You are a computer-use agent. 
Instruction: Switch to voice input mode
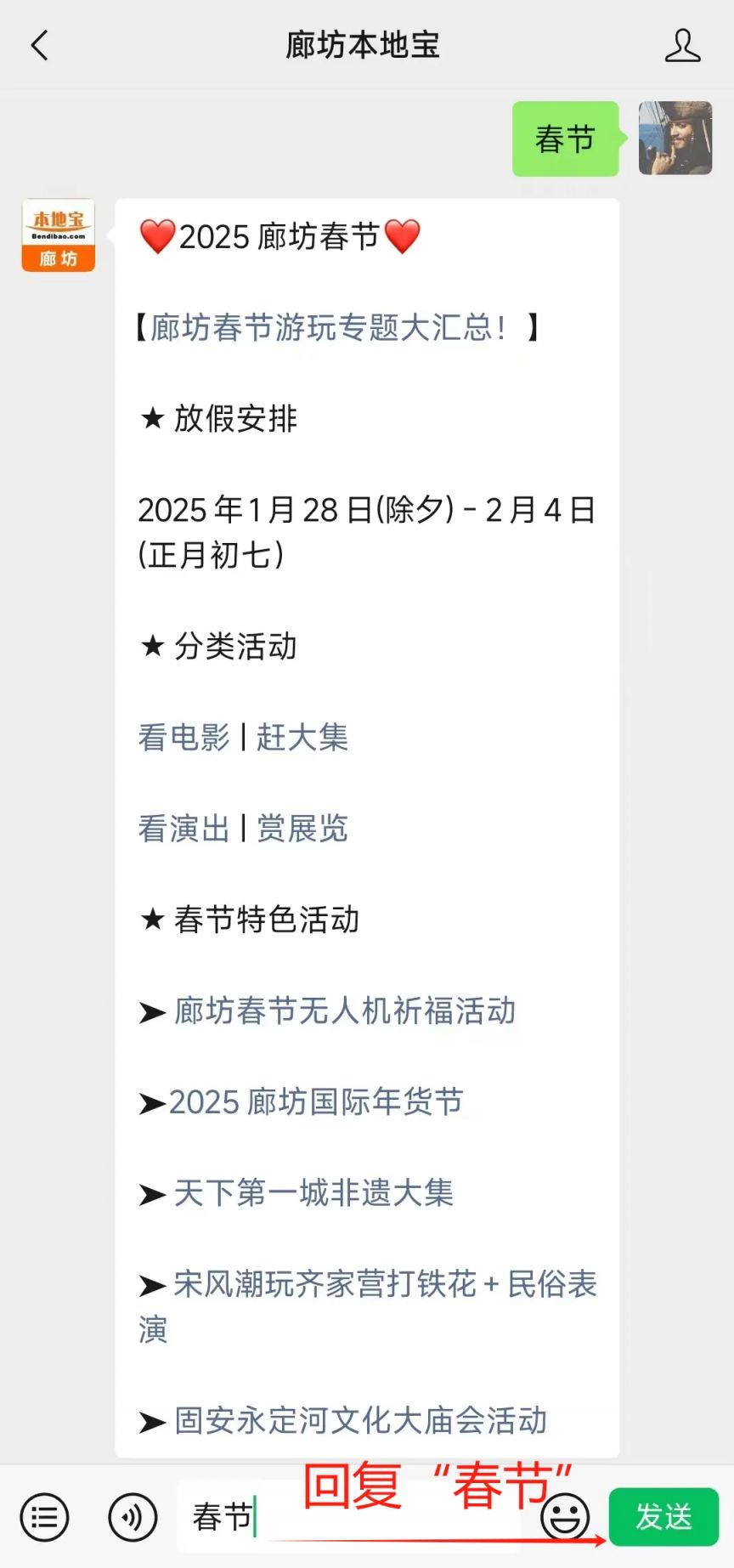click(132, 1516)
